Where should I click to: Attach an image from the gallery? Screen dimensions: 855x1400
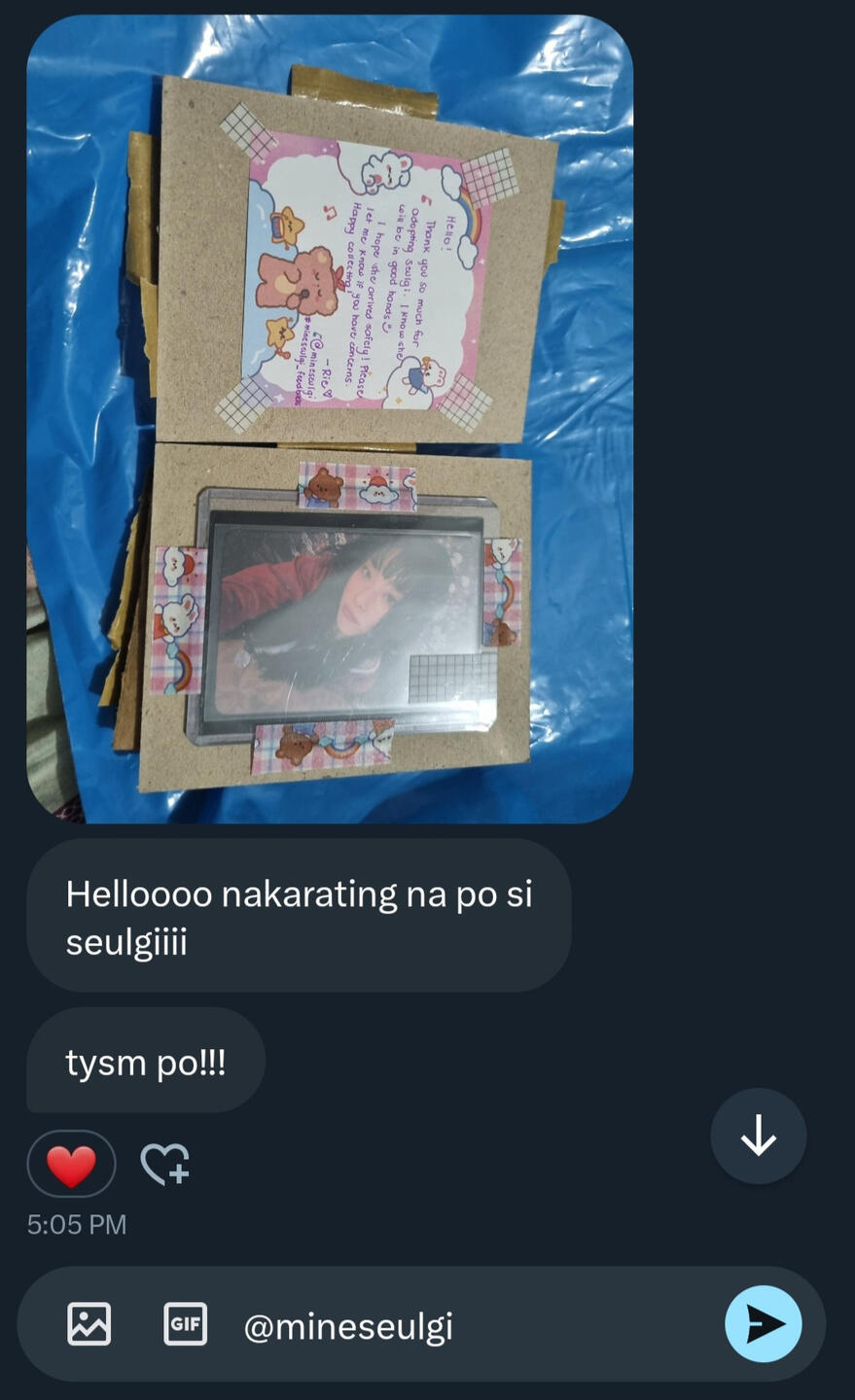coord(89,1324)
